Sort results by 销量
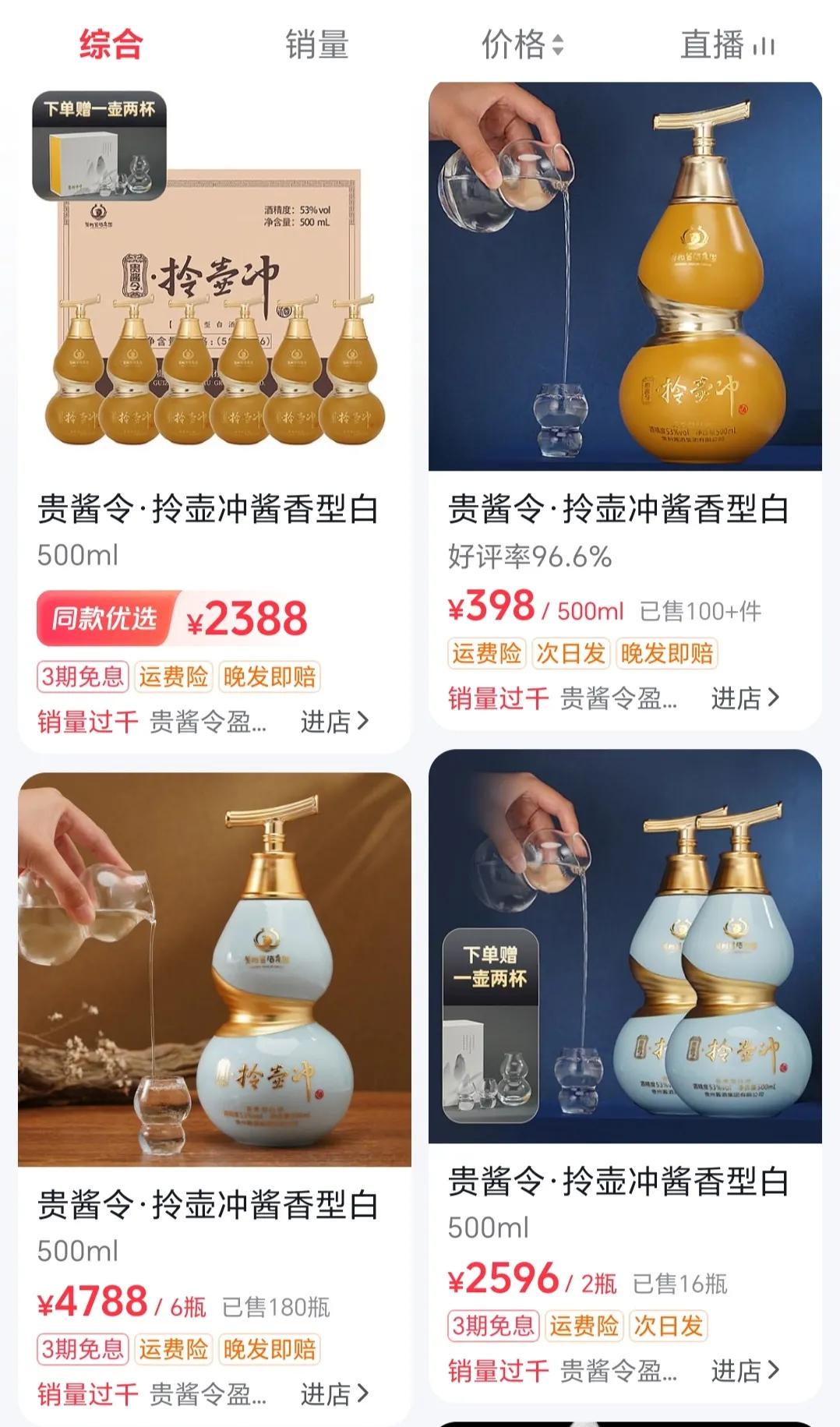 316,44
